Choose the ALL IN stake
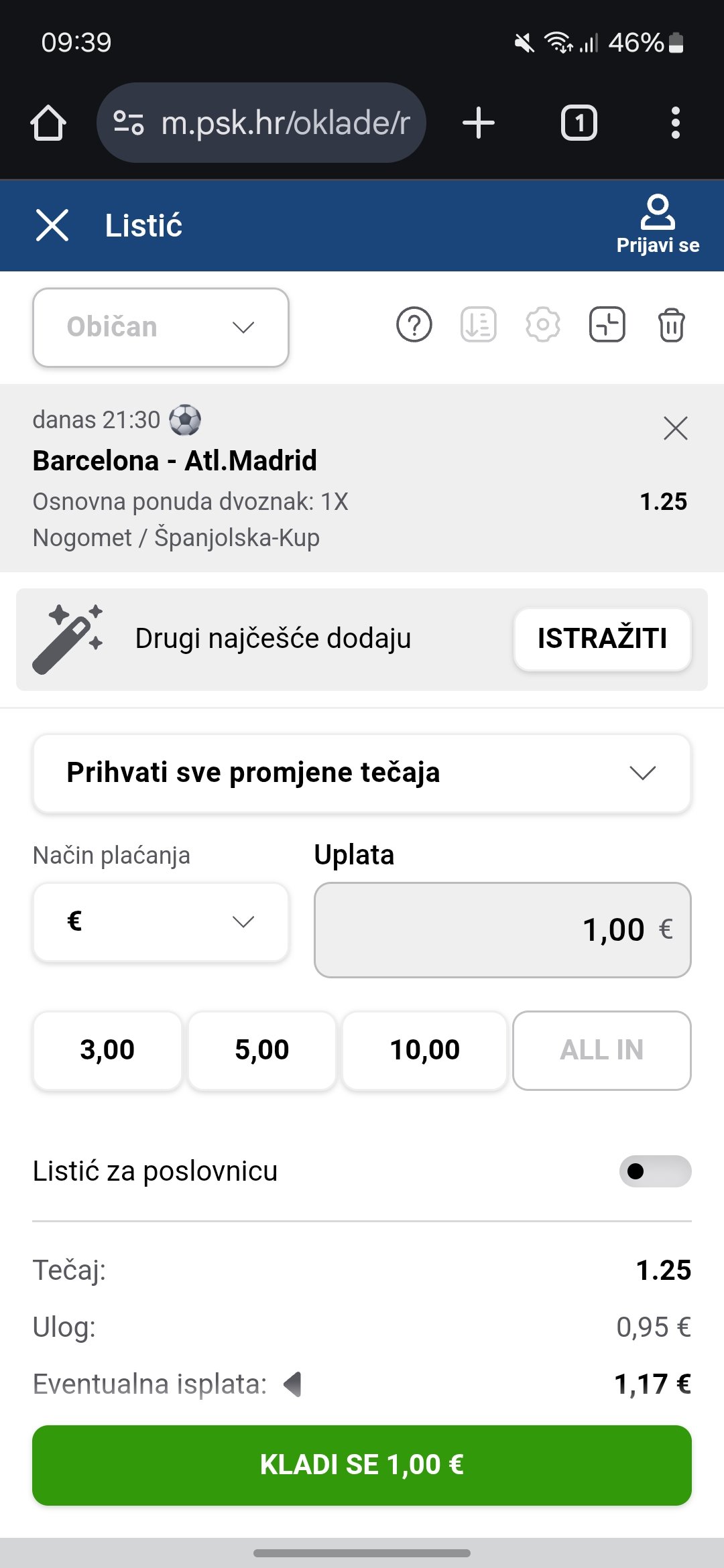This screenshot has height=1568, width=724. 602,1051
